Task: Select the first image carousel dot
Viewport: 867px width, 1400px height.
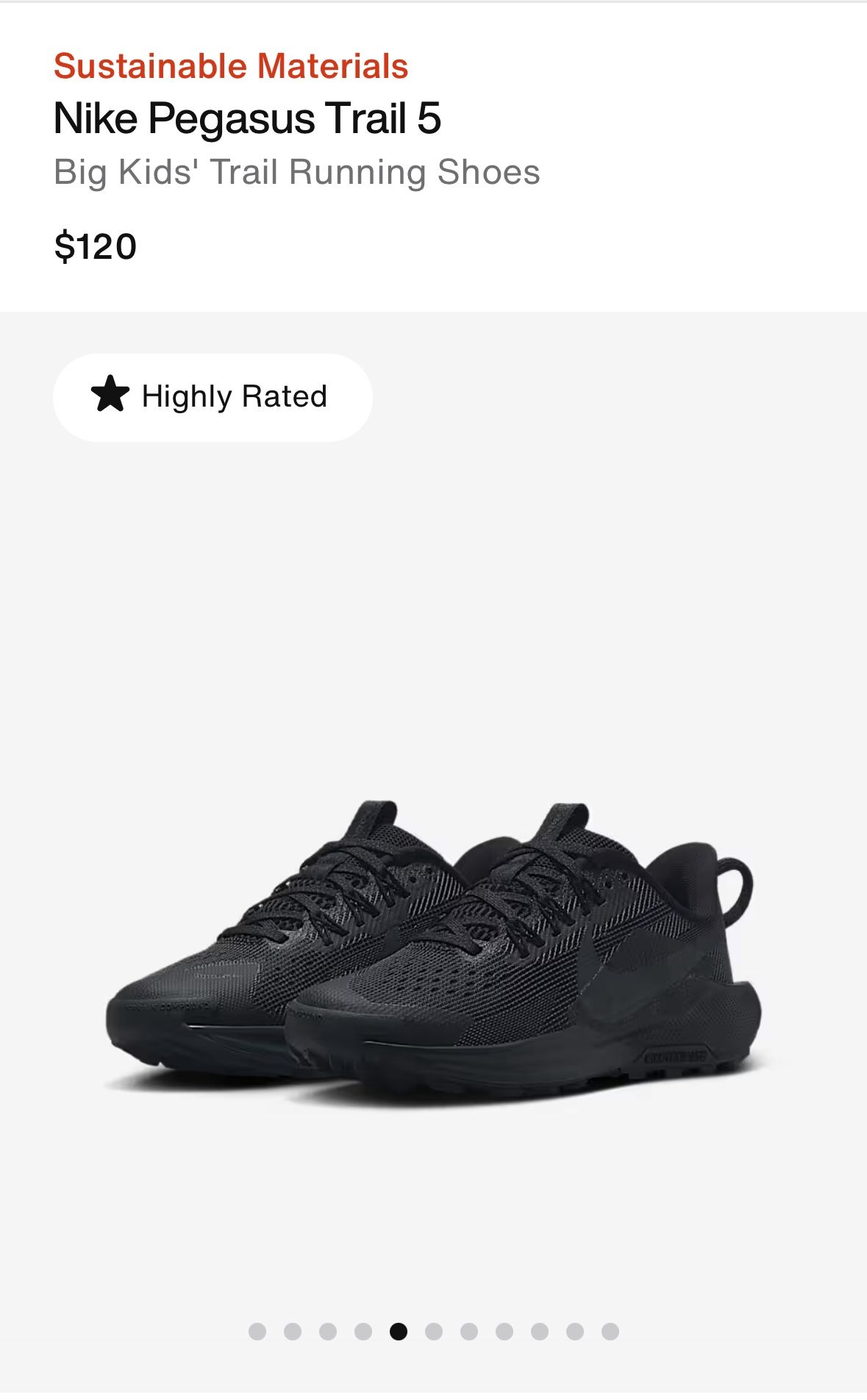Action: (x=257, y=1332)
